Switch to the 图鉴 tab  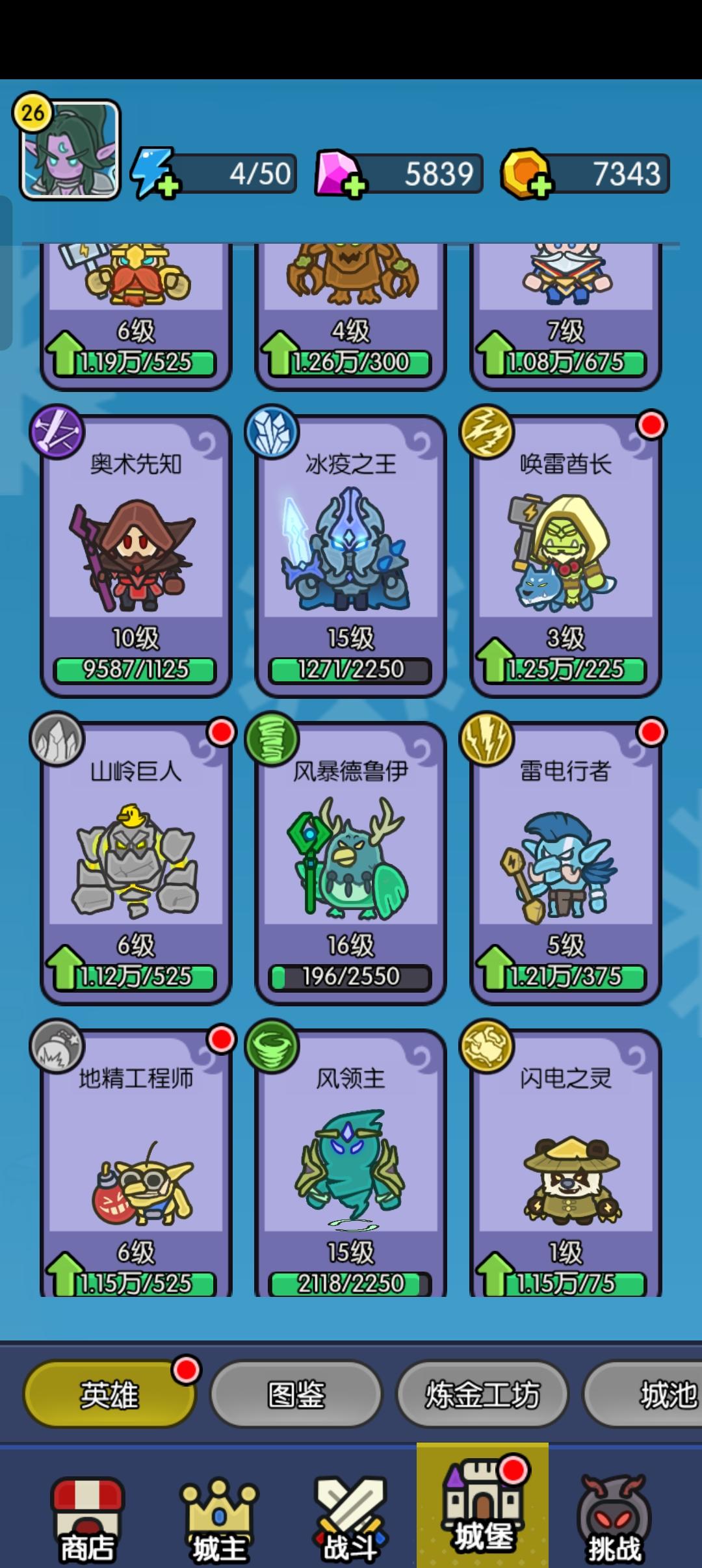pyautogui.click(x=296, y=1394)
